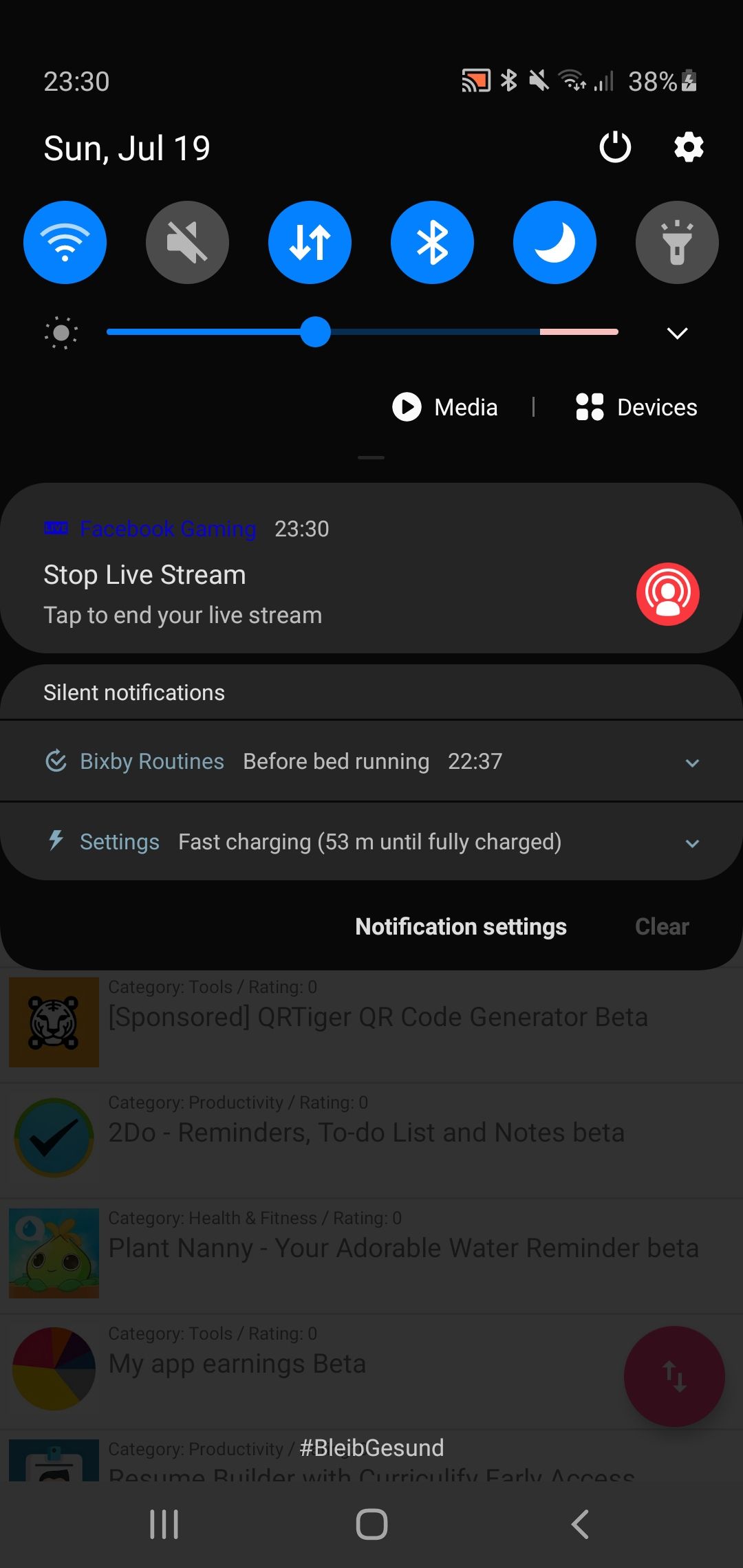The image size is (743, 1568).
Task: Disable mobile data quick toggle
Action: point(310,243)
